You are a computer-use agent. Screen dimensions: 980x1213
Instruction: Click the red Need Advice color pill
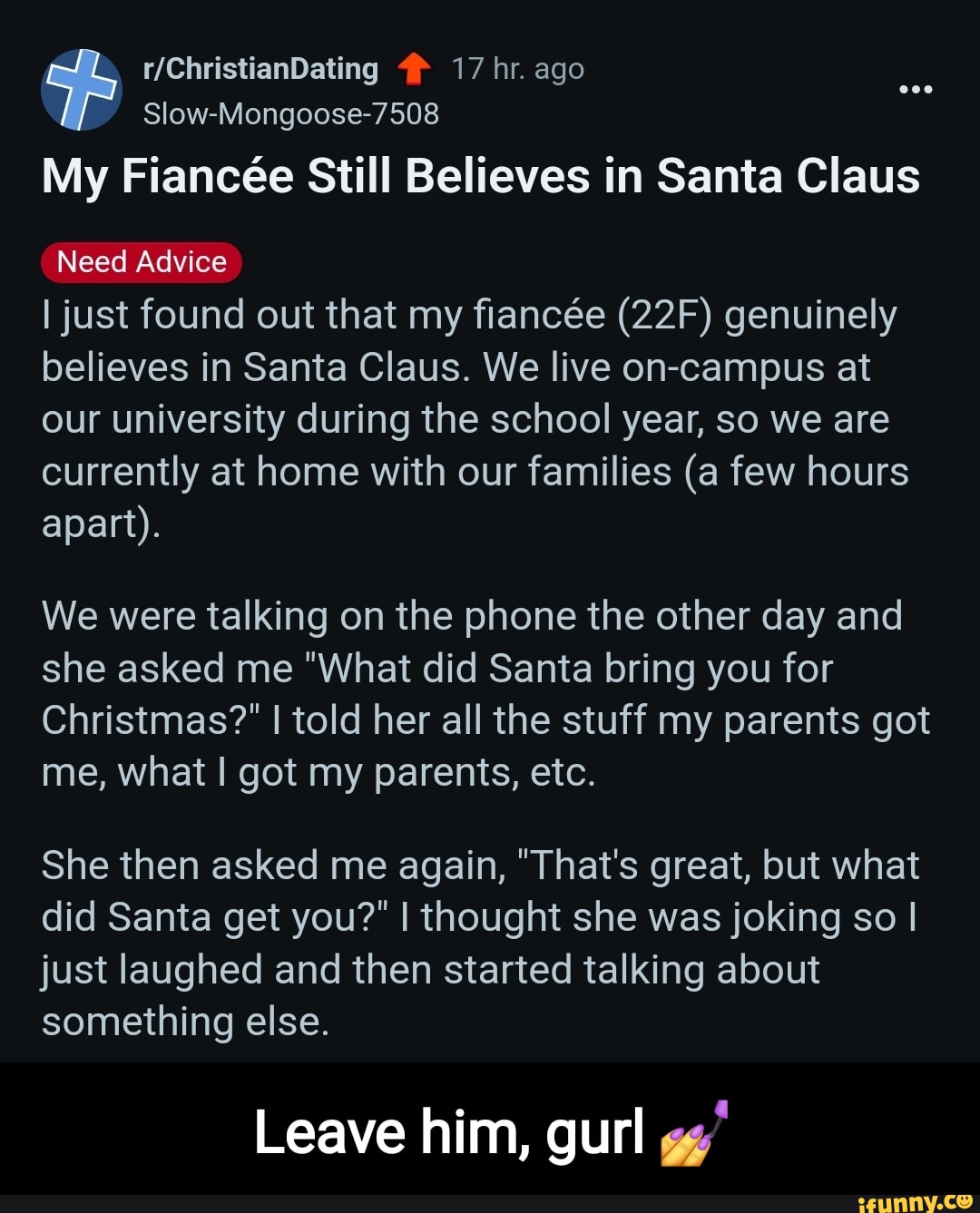(x=141, y=261)
